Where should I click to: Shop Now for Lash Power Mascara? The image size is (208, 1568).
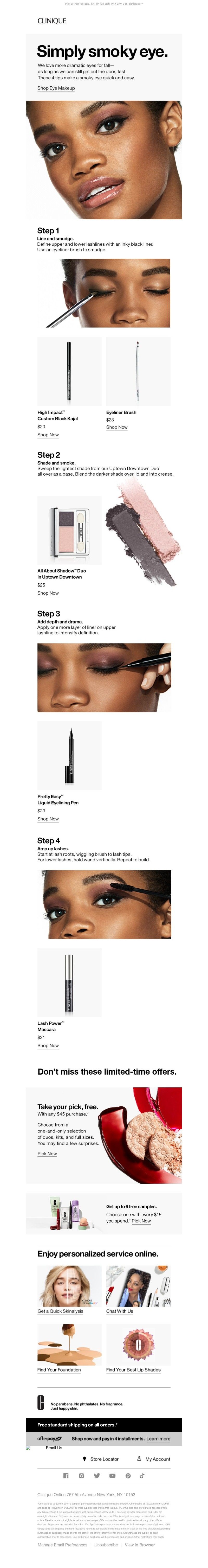coord(48,1045)
